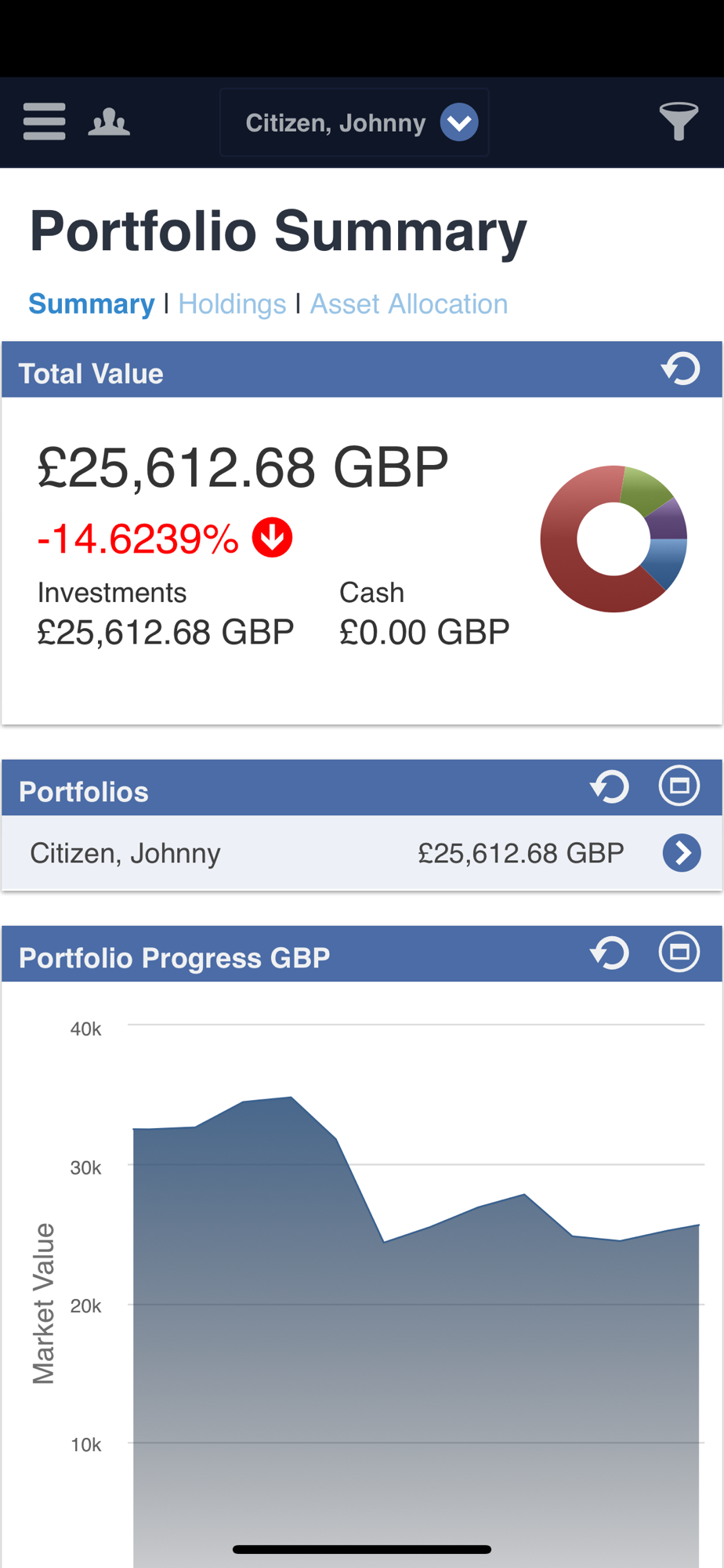Screen dimensions: 724x1568
Task: Select the Summary tab
Action: [x=92, y=304]
